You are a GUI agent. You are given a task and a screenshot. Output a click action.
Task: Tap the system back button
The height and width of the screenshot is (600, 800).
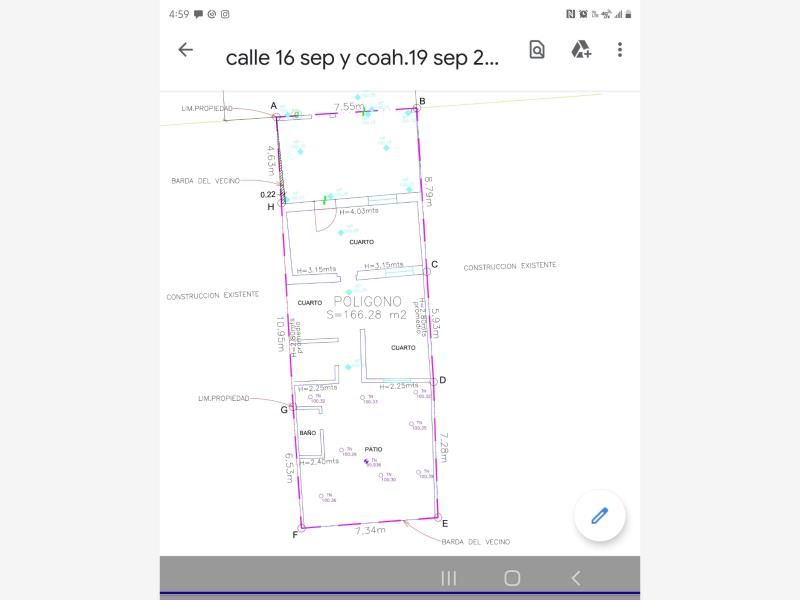click(x=576, y=578)
